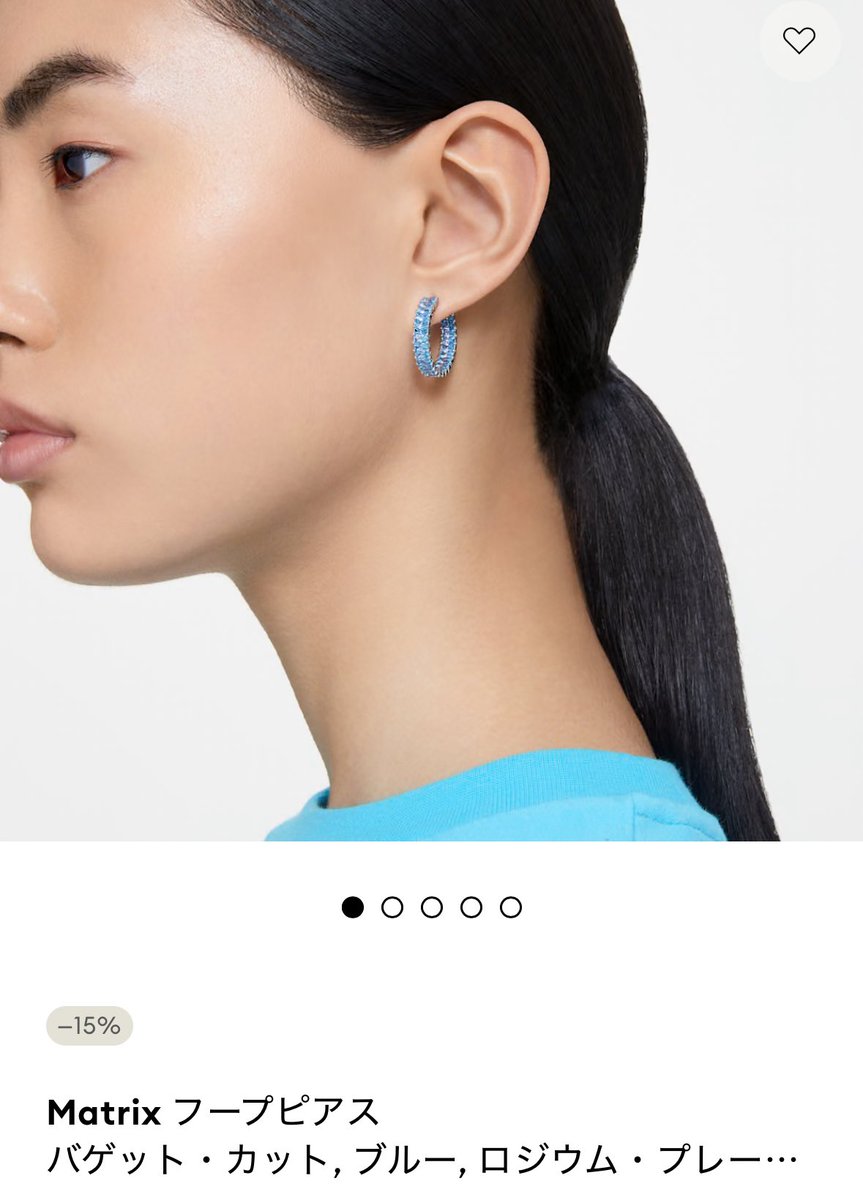The image size is (863, 1200).
Task: Add the Matrix hoop earrings to wishlist
Action: point(798,41)
